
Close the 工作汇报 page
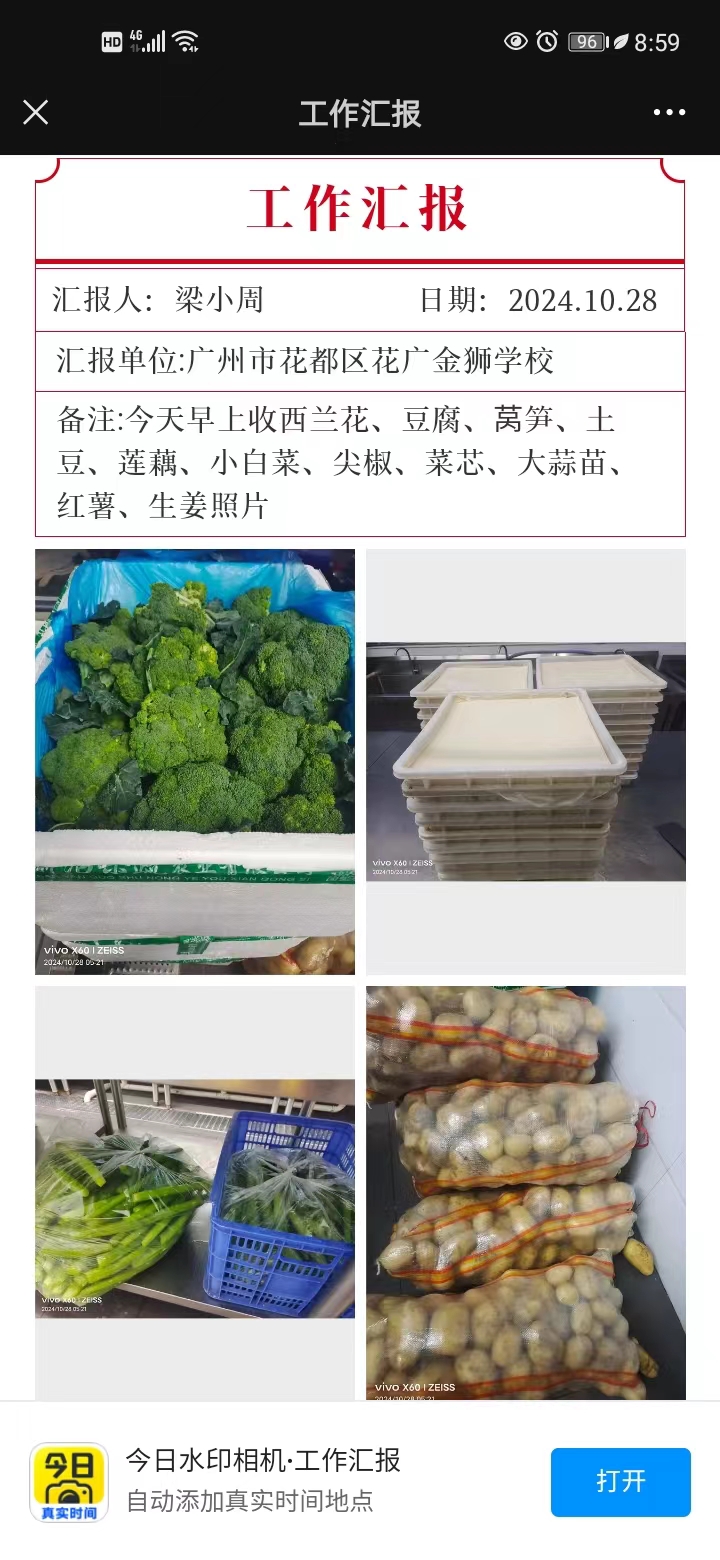tap(35, 112)
